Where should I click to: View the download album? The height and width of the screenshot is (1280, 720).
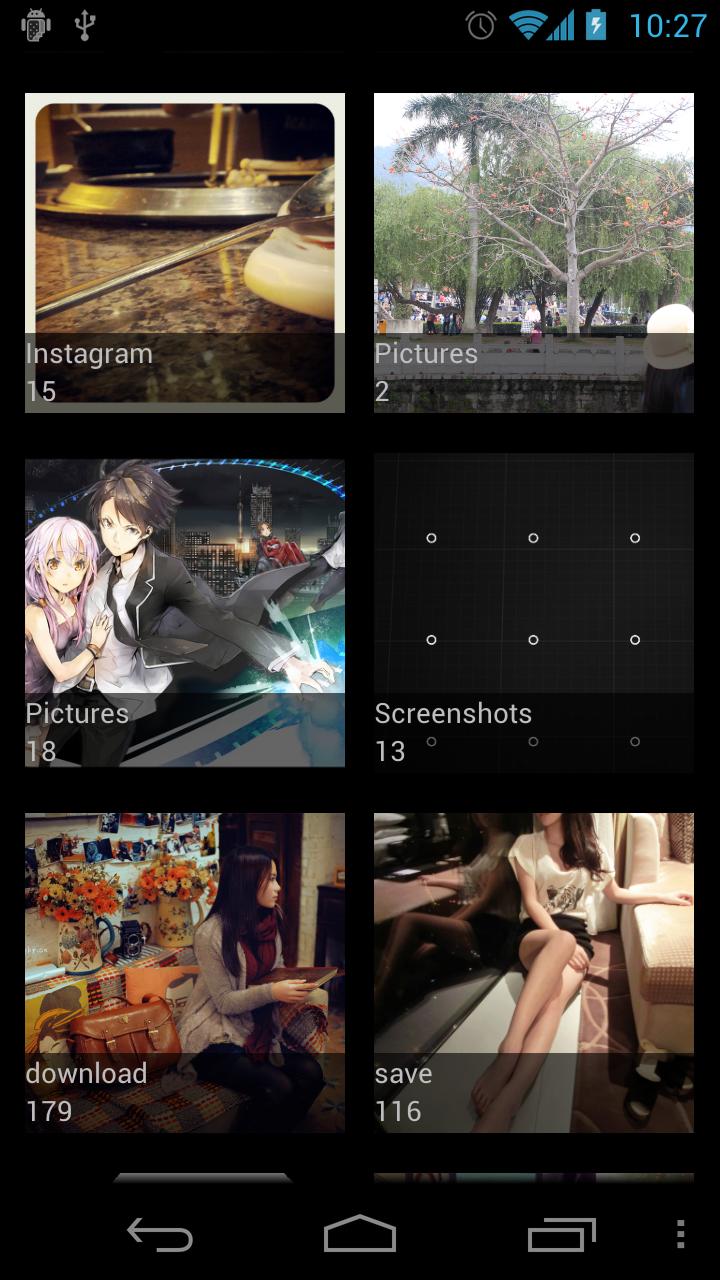(185, 972)
